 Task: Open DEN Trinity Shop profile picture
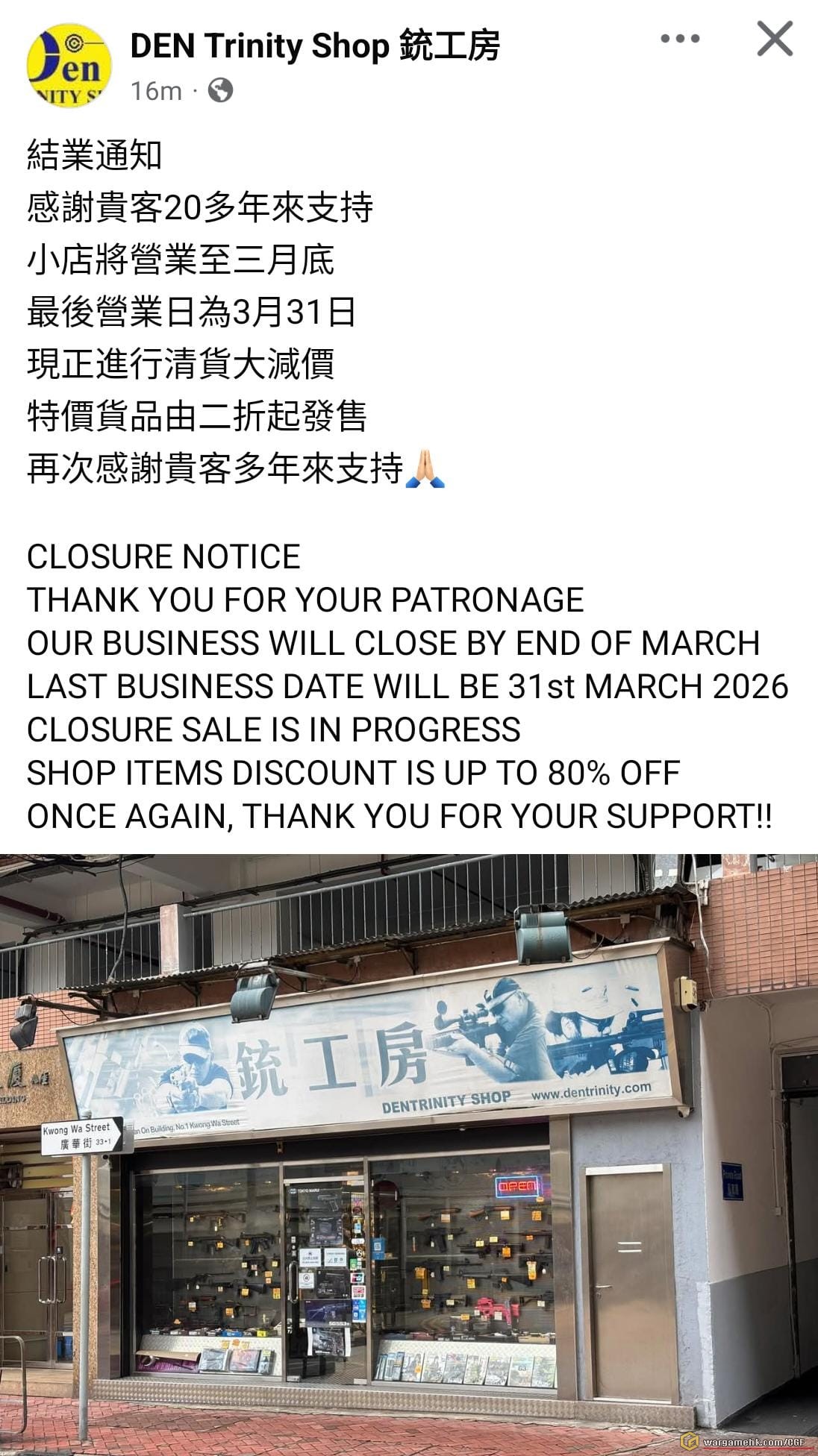coord(69,66)
